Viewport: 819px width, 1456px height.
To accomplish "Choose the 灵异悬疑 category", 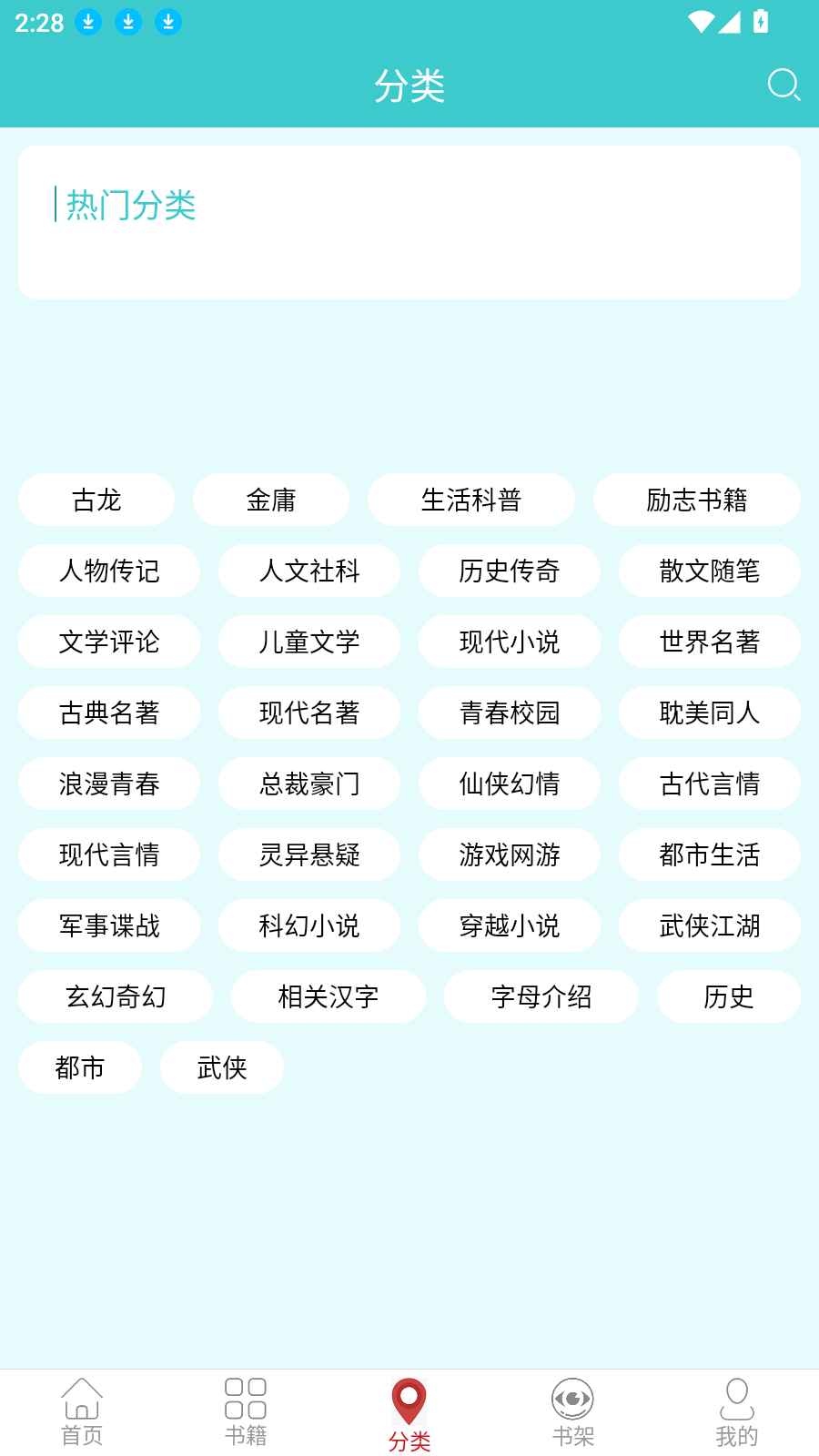I will 309,854.
